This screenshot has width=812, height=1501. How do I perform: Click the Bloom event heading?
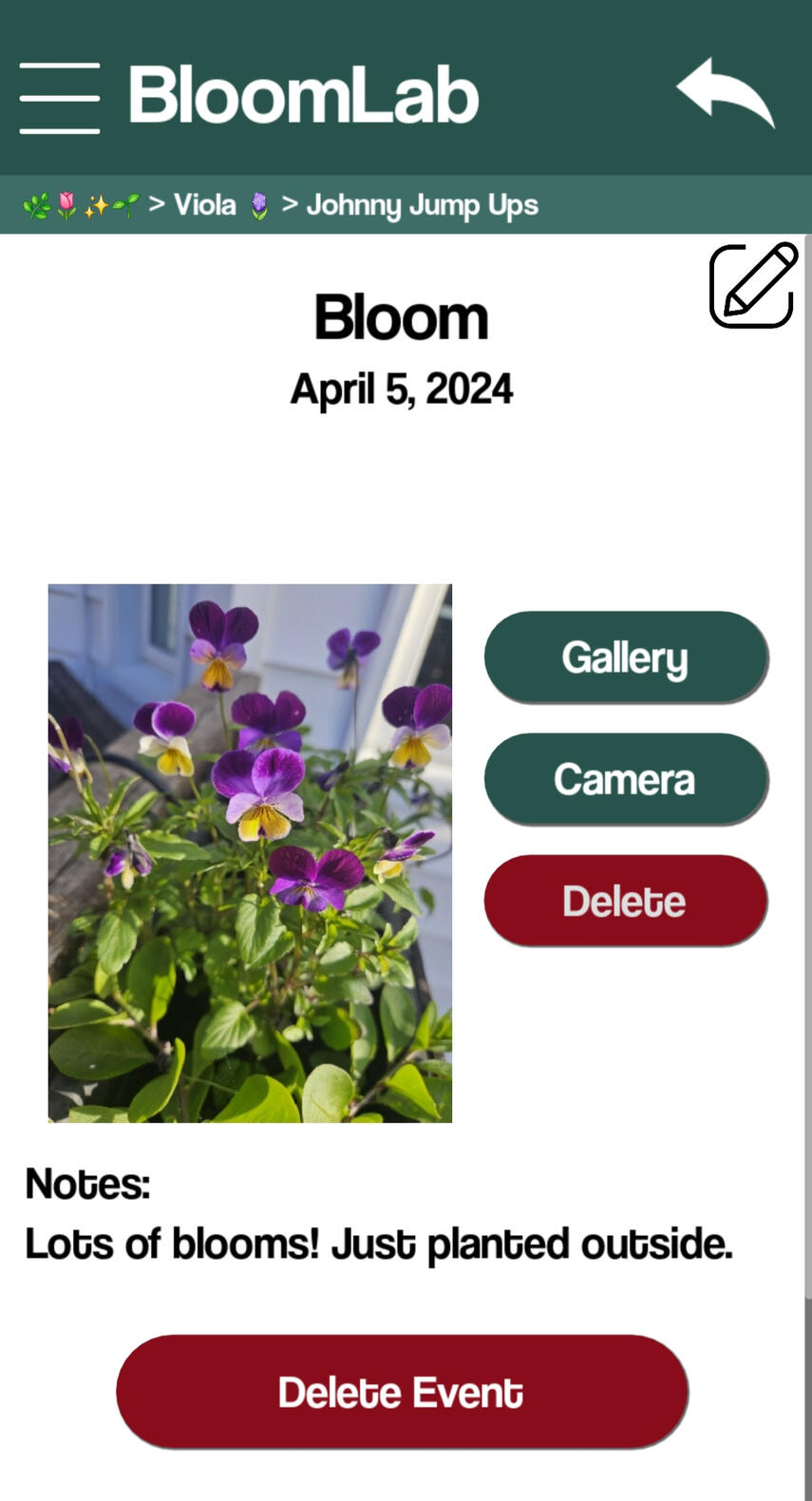(x=402, y=317)
